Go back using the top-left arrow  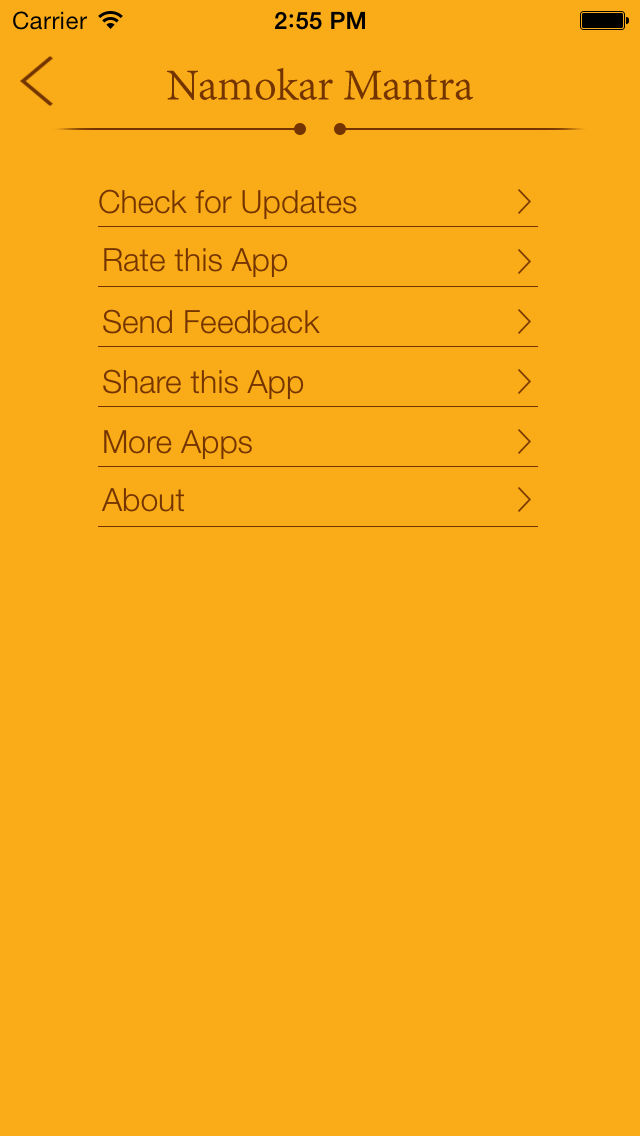[x=36, y=81]
